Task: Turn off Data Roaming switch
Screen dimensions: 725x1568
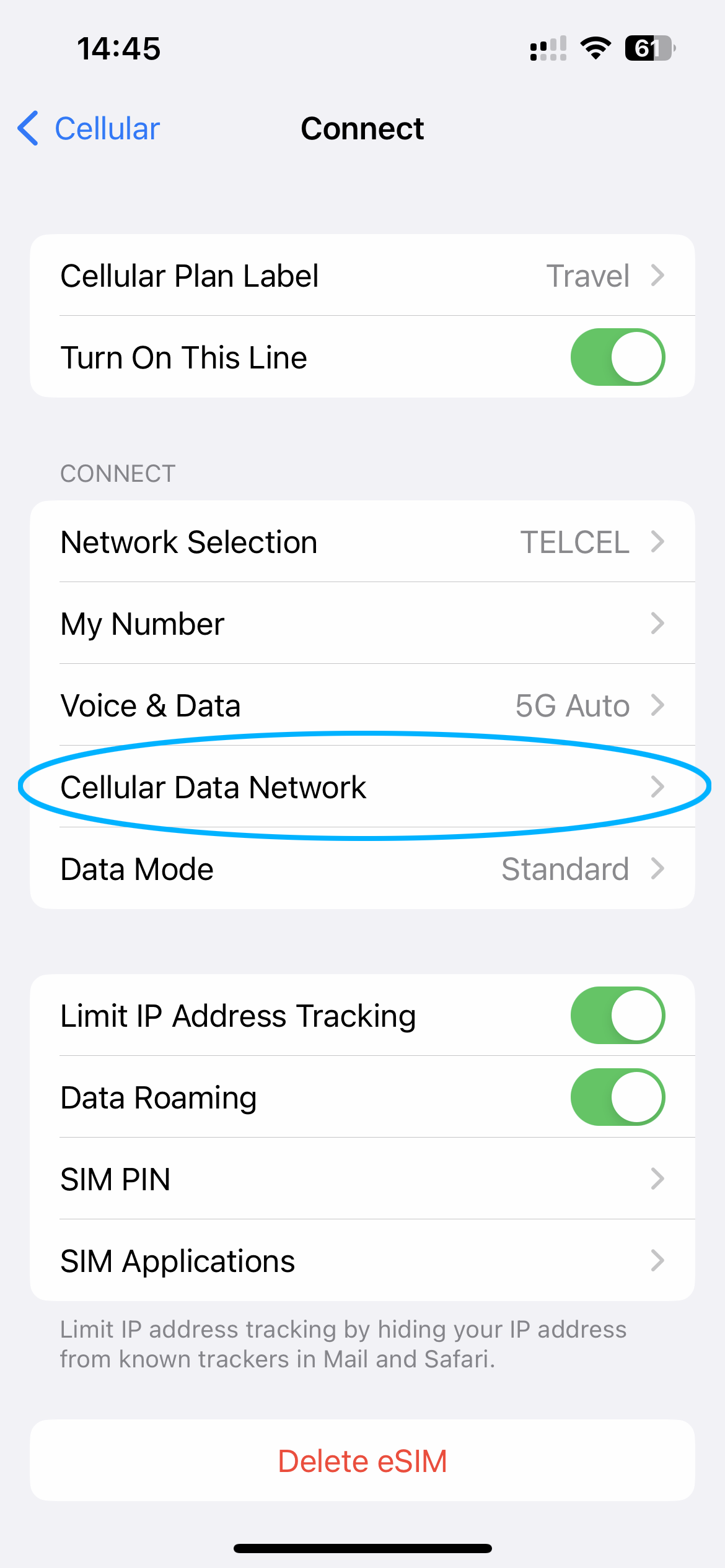Action: (617, 1097)
